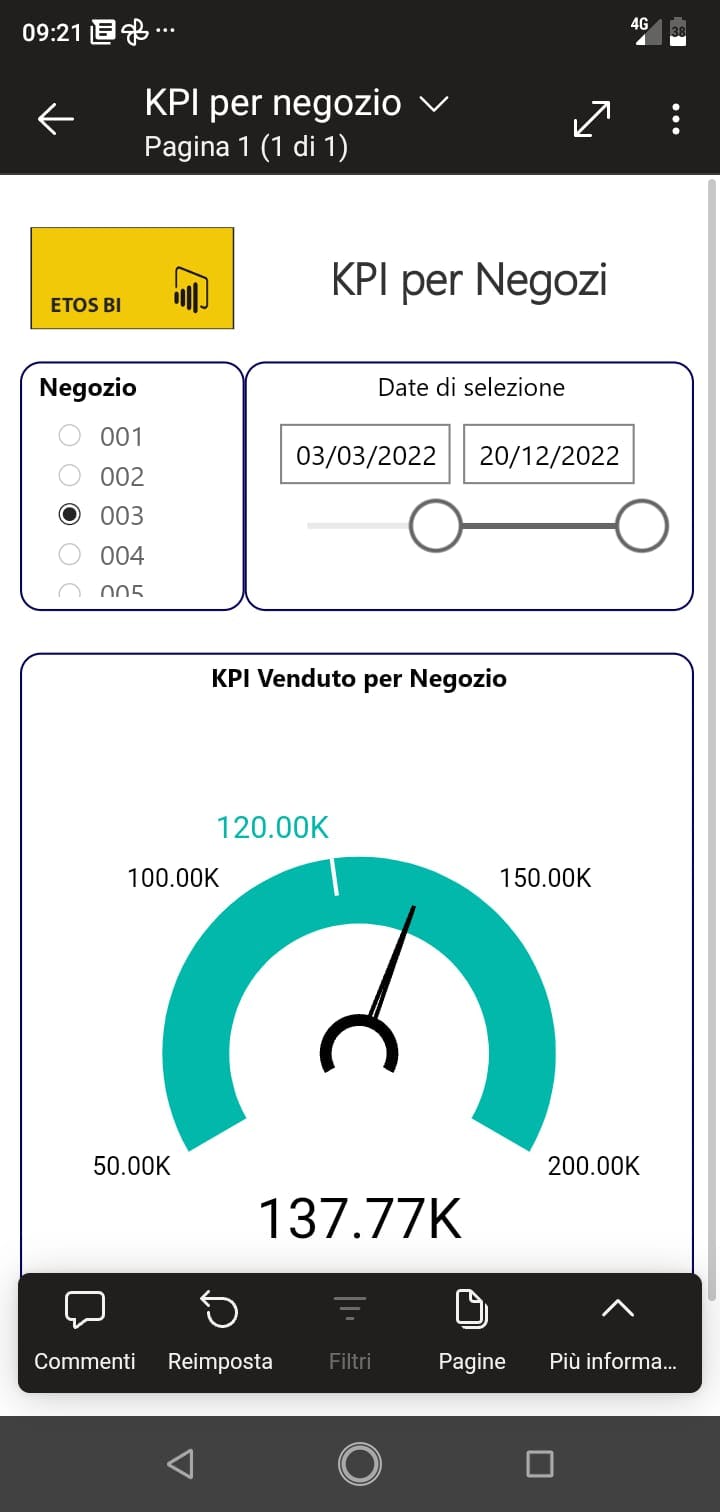The height and width of the screenshot is (1512, 720).
Task: Reset the report with Reimposta
Action: (220, 1330)
